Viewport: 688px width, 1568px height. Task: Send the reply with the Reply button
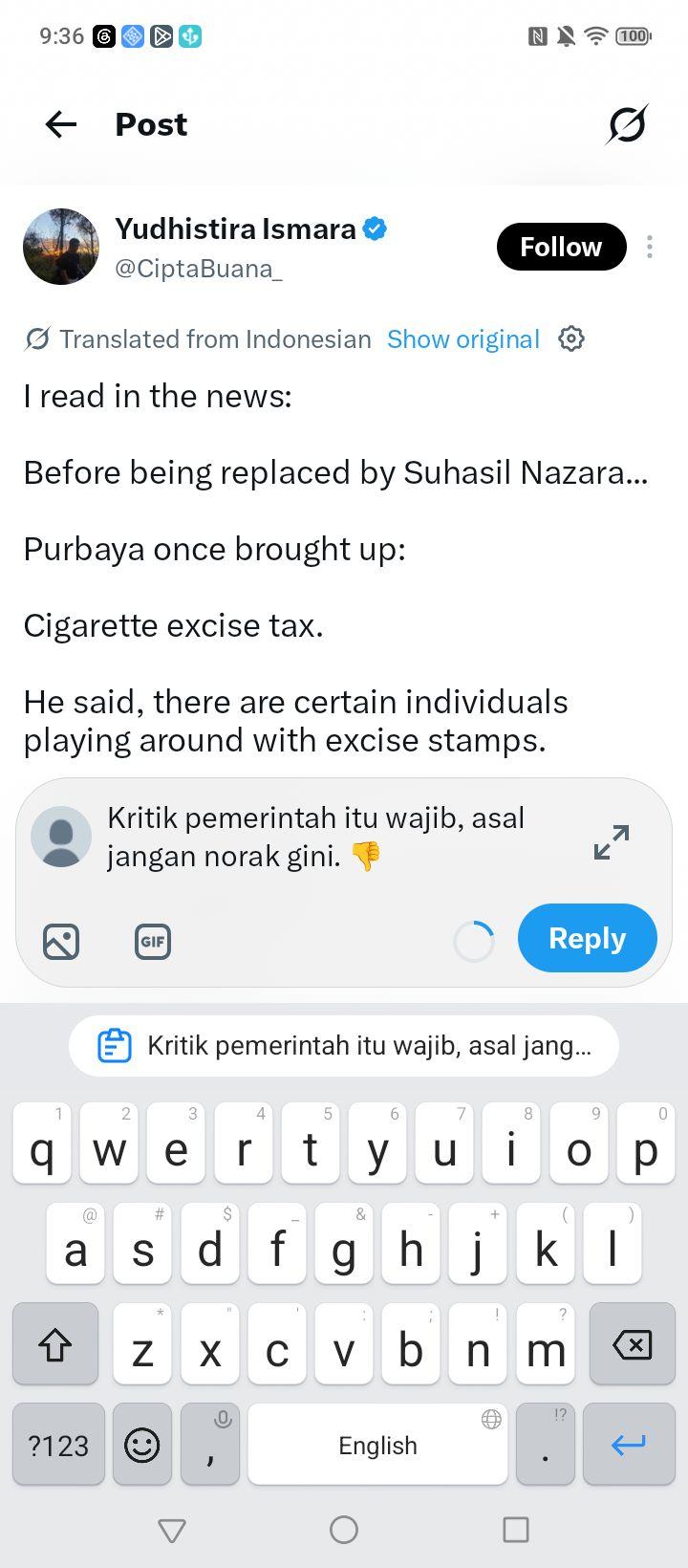[x=587, y=938]
